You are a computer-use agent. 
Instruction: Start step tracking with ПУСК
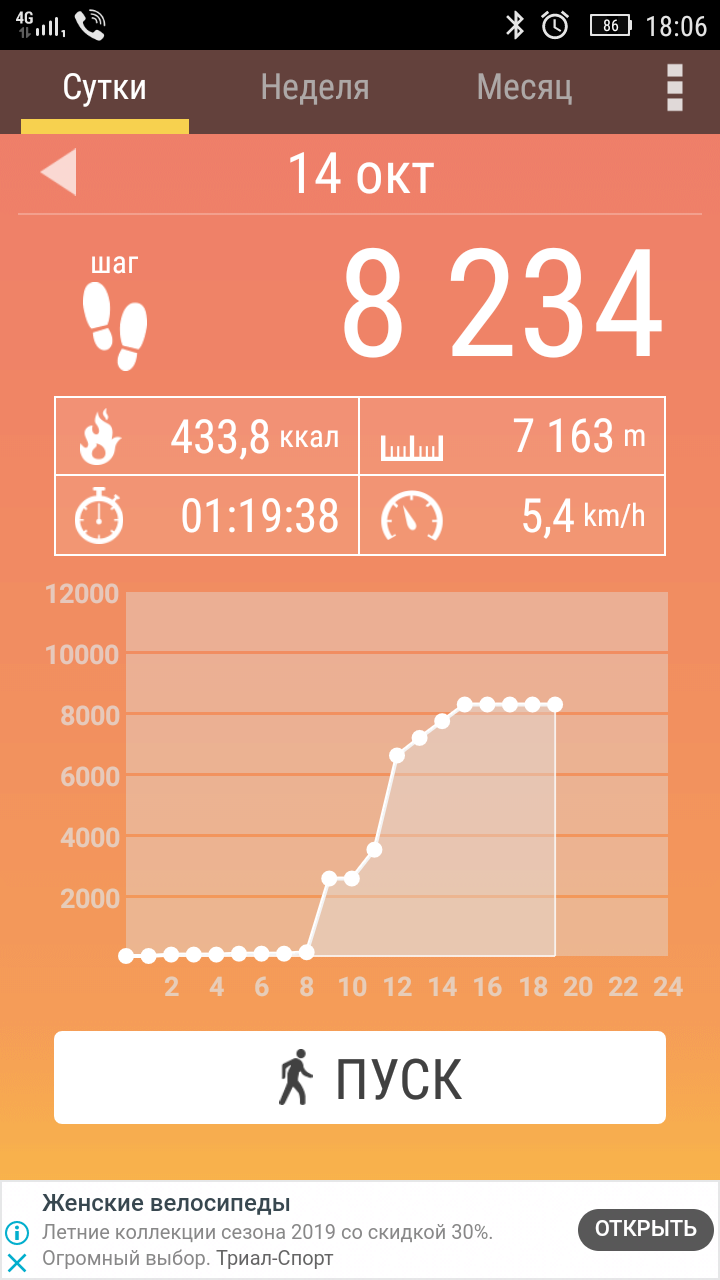coord(360,1078)
